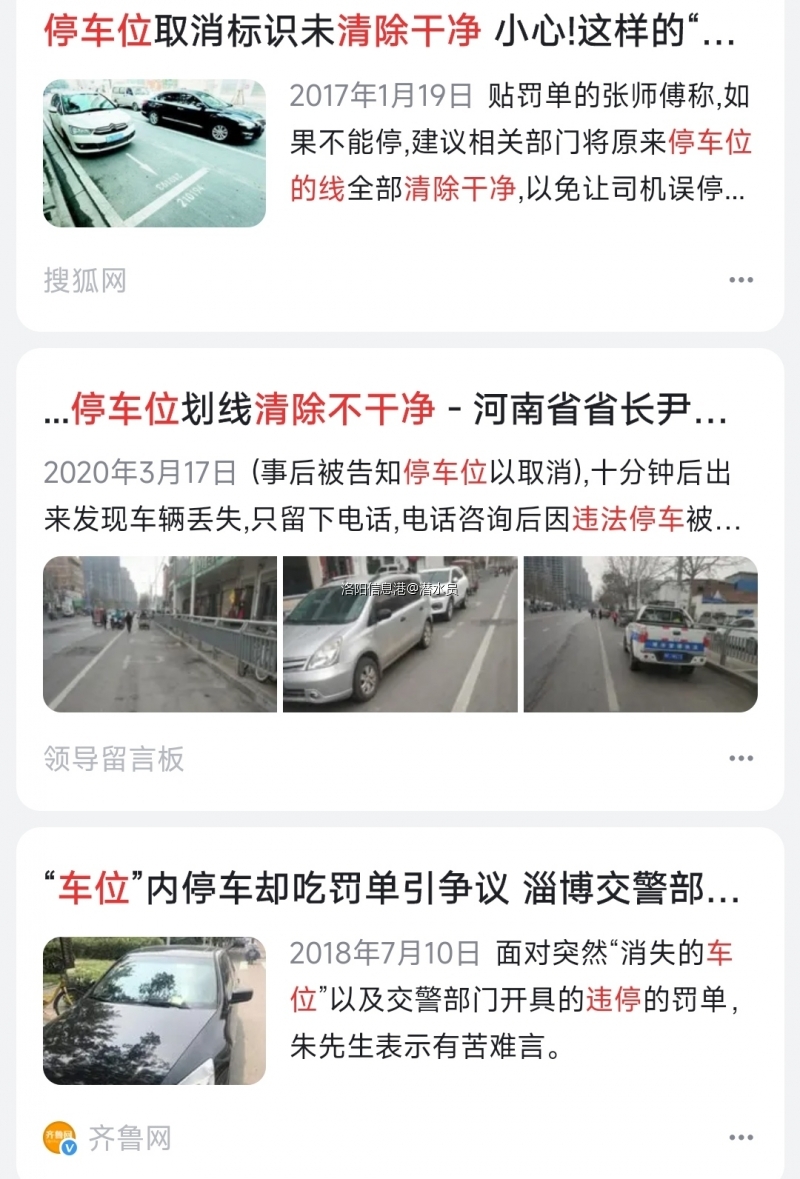Image resolution: width=800 pixels, height=1179 pixels.
Task: Open the 停车位取消标识未清除干净 search result
Action: (390, 33)
